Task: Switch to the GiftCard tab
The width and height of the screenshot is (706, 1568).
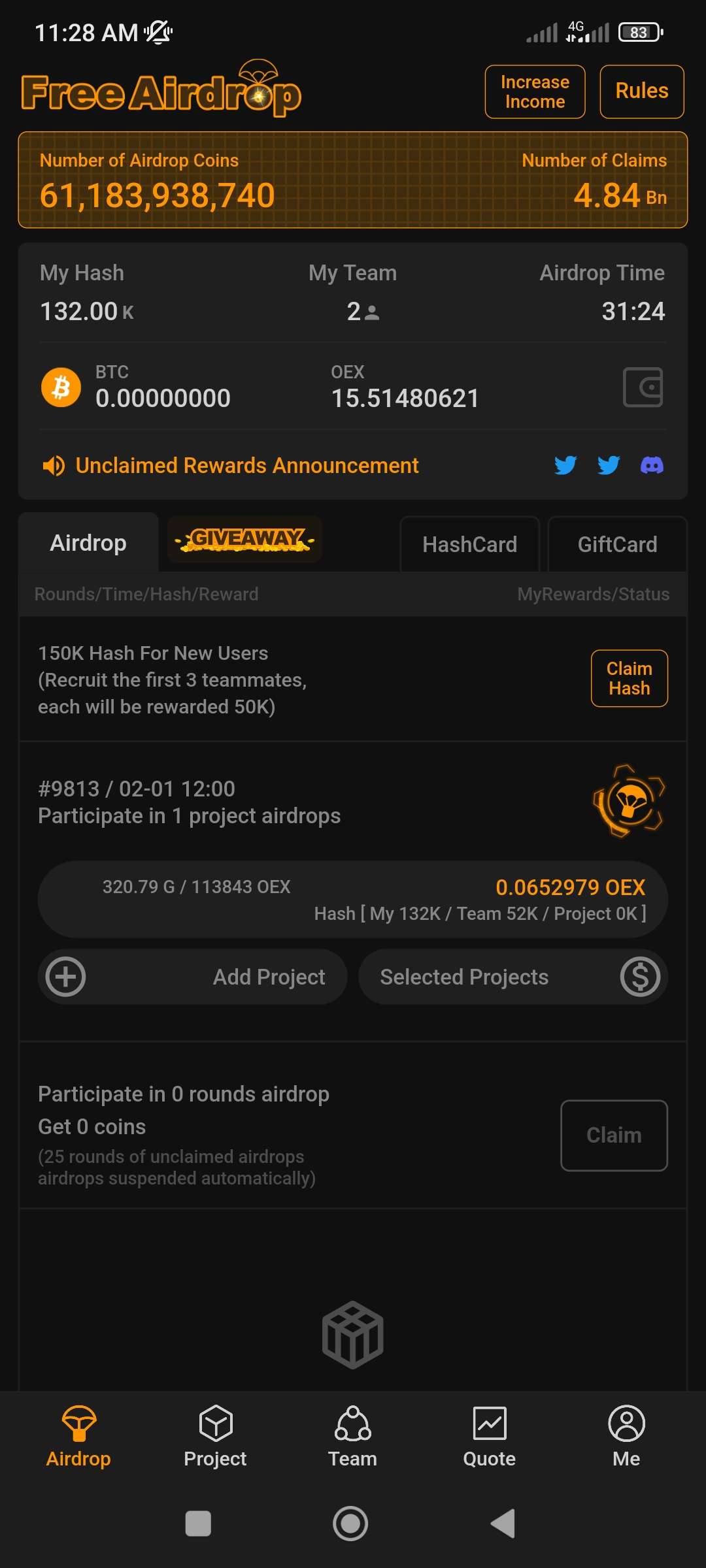Action: (617, 544)
